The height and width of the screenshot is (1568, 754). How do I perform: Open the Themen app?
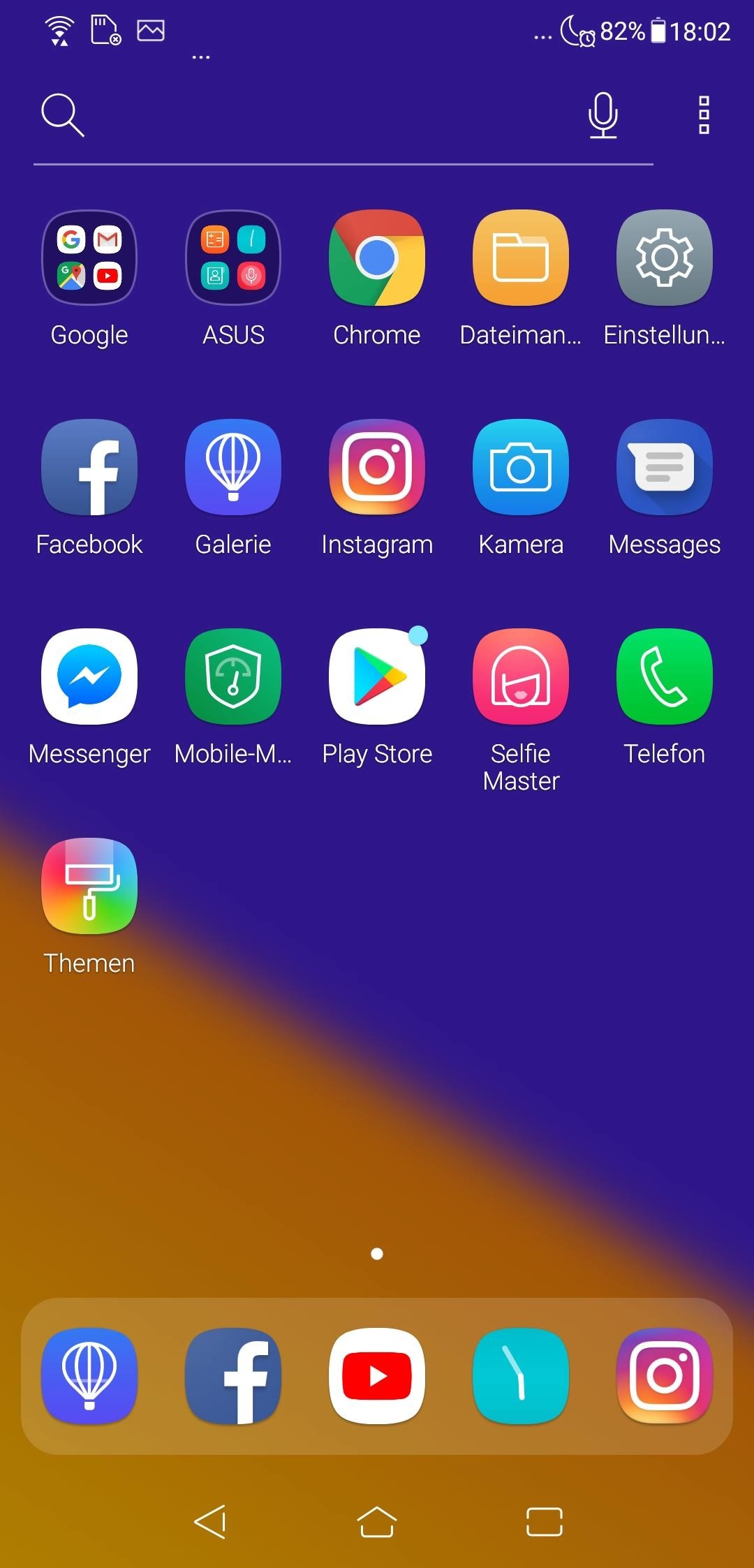coord(89,886)
